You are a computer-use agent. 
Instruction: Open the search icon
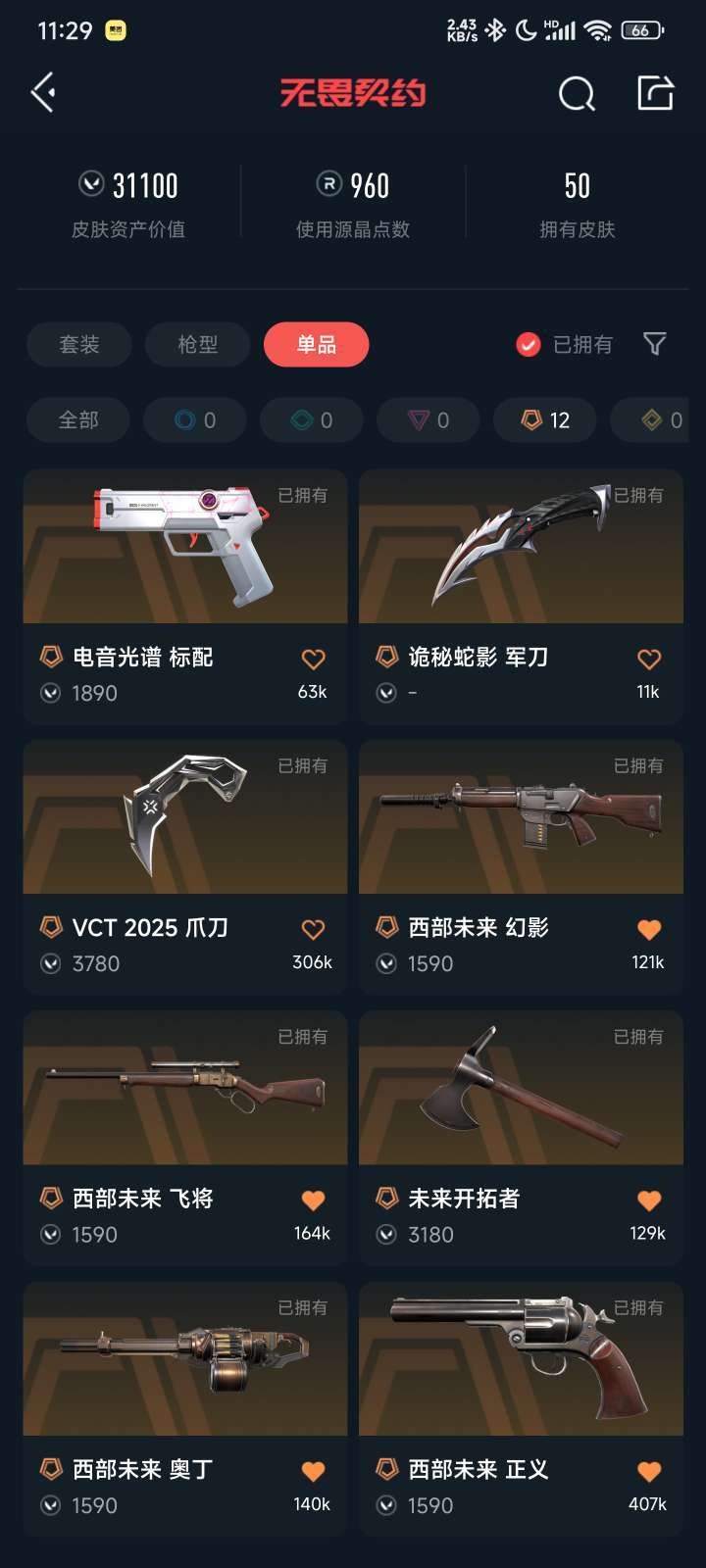[577, 94]
